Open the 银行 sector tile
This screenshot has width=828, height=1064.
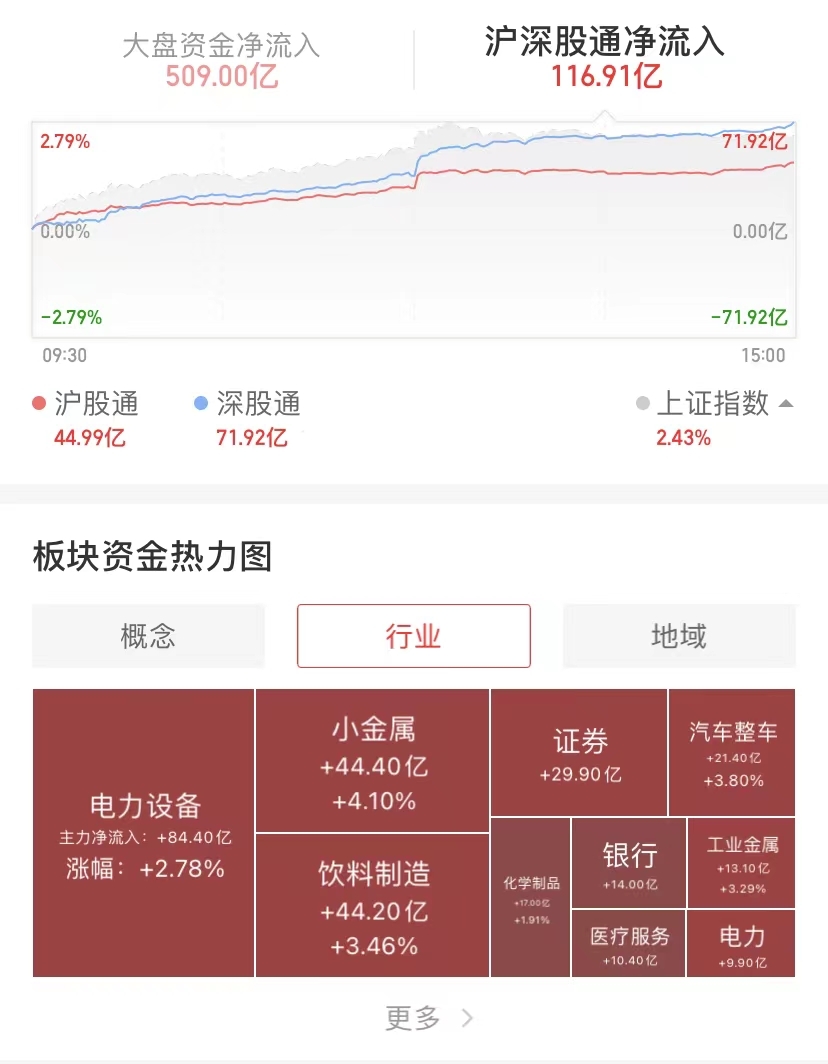[629, 863]
